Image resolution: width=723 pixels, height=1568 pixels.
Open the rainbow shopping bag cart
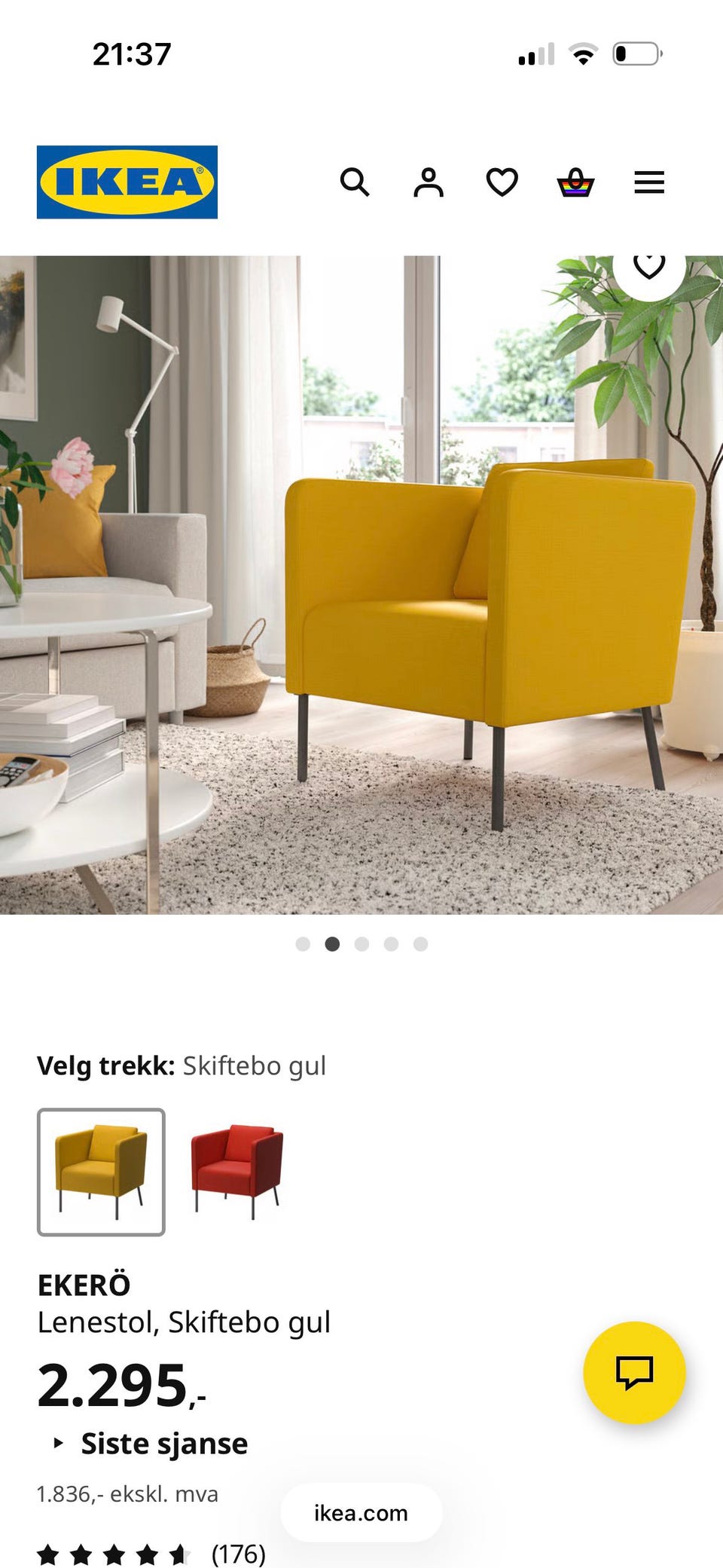click(x=575, y=182)
